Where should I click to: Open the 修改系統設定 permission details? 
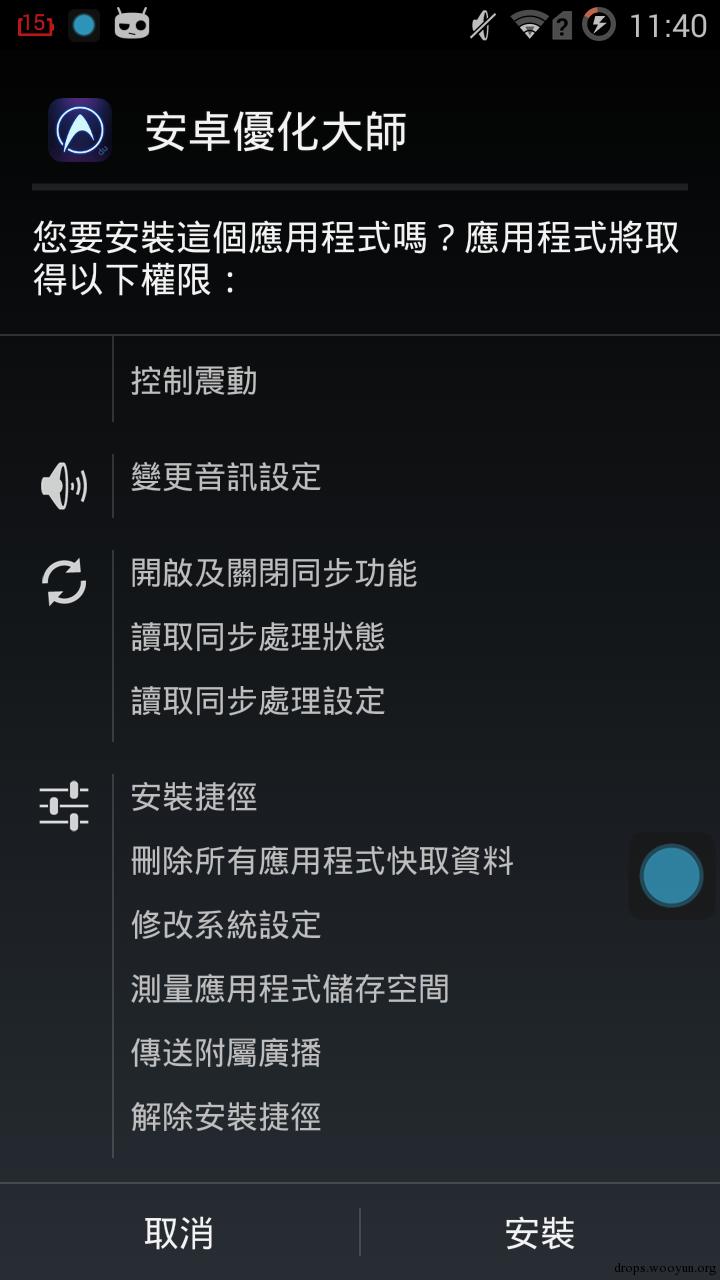coord(226,925)
